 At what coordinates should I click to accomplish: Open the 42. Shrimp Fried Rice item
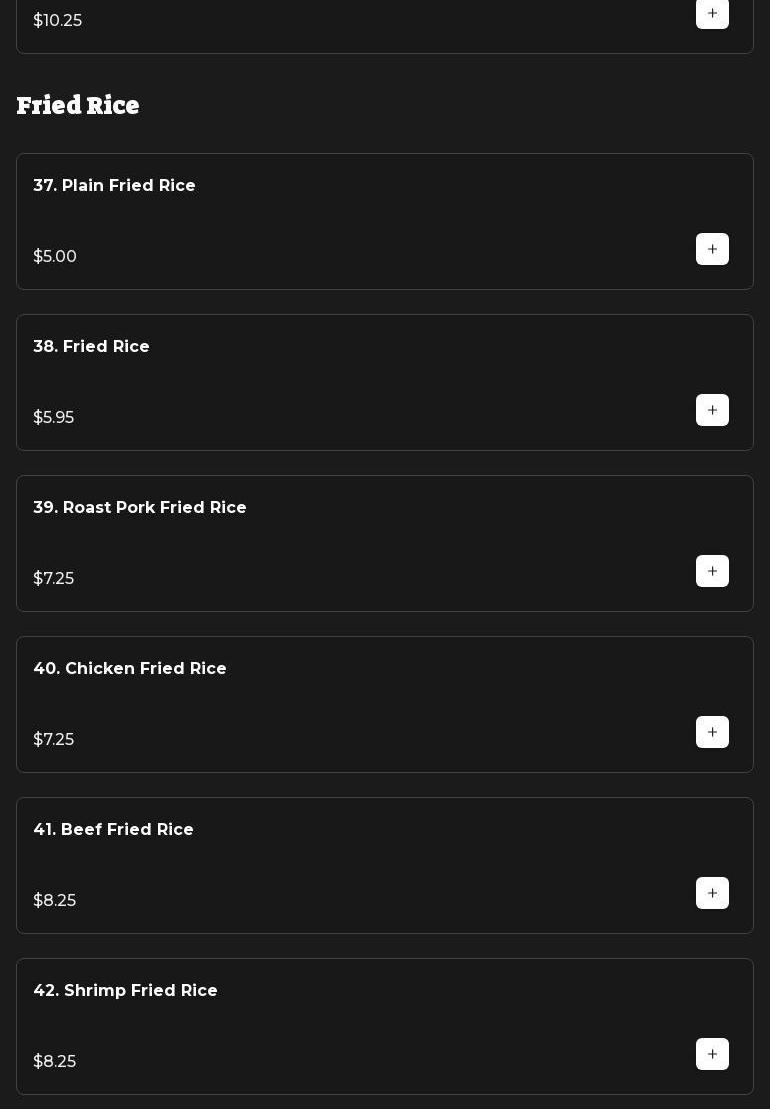coord(125,991)
